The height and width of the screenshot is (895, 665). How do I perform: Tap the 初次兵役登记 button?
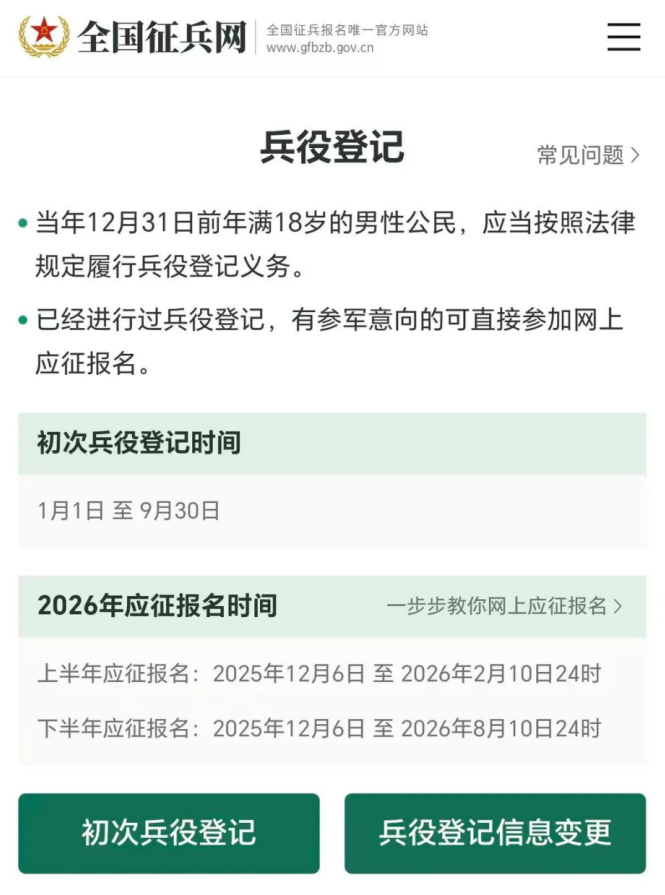[169, 833]
